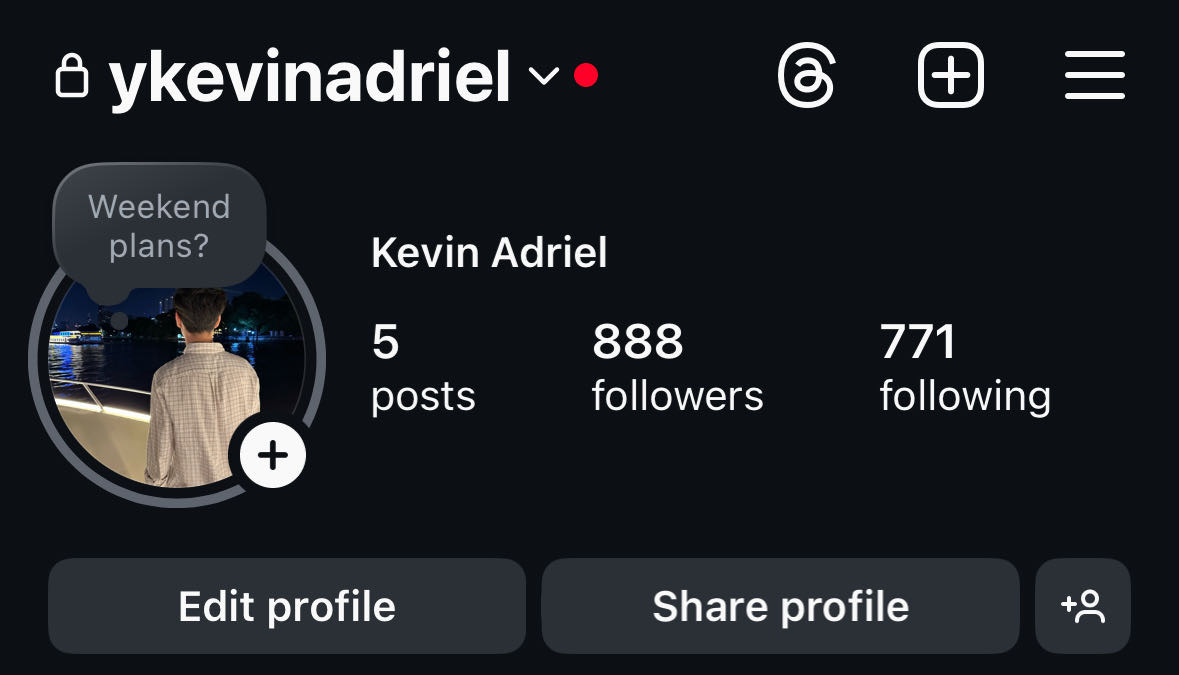Open the hamburger menu

(1095, 76)
